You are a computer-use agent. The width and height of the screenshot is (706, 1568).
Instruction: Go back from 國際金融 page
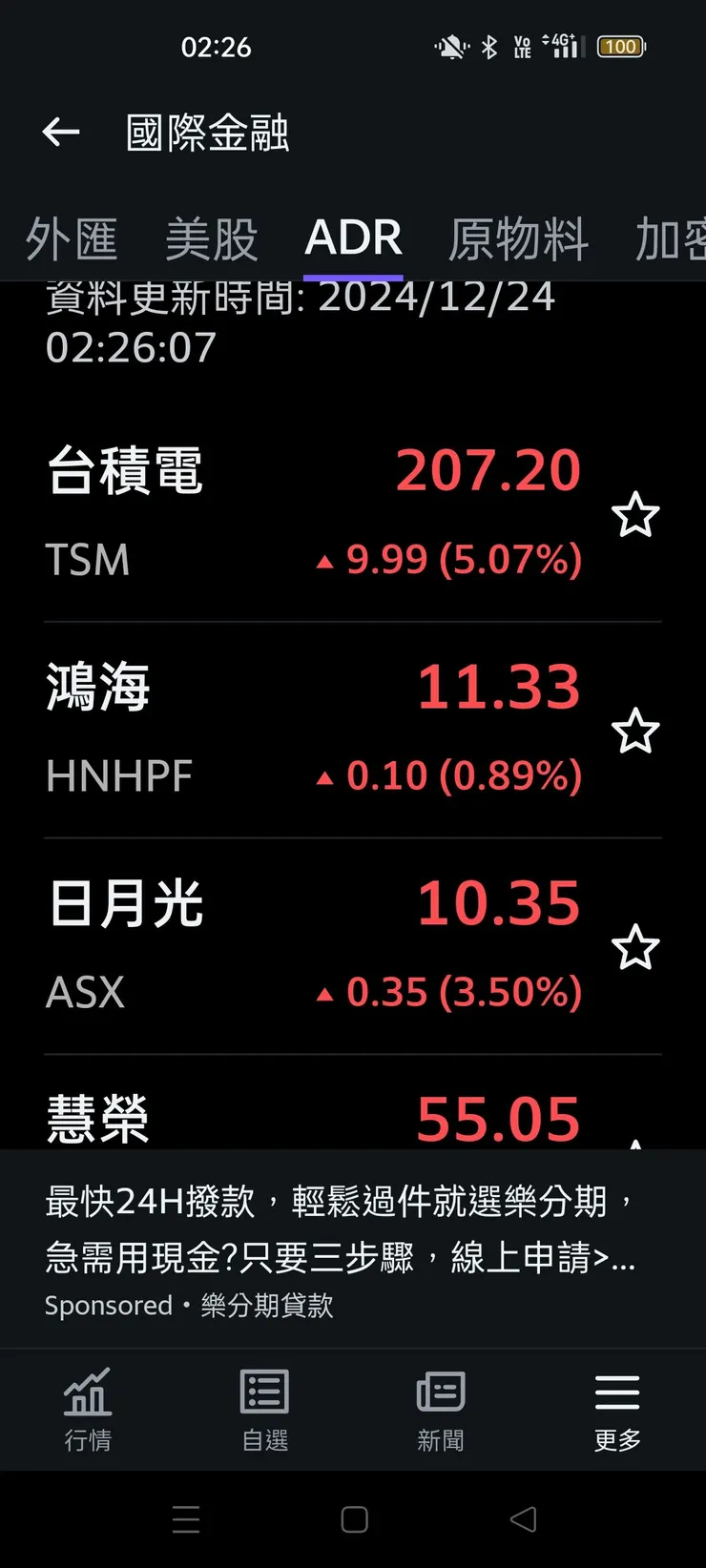pos(61,132)
